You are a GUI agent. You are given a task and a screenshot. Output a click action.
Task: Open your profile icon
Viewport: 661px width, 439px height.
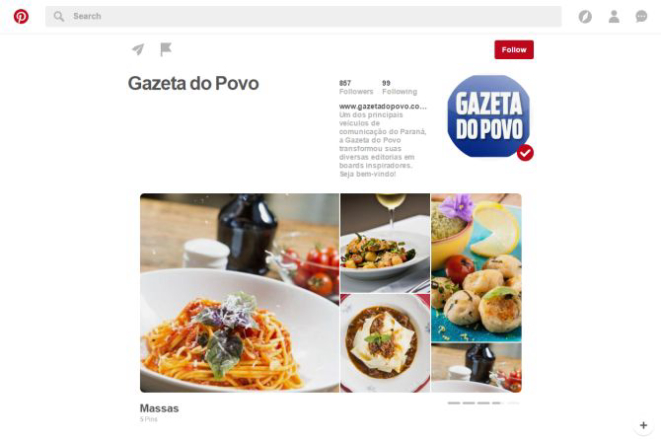point(614,17)
